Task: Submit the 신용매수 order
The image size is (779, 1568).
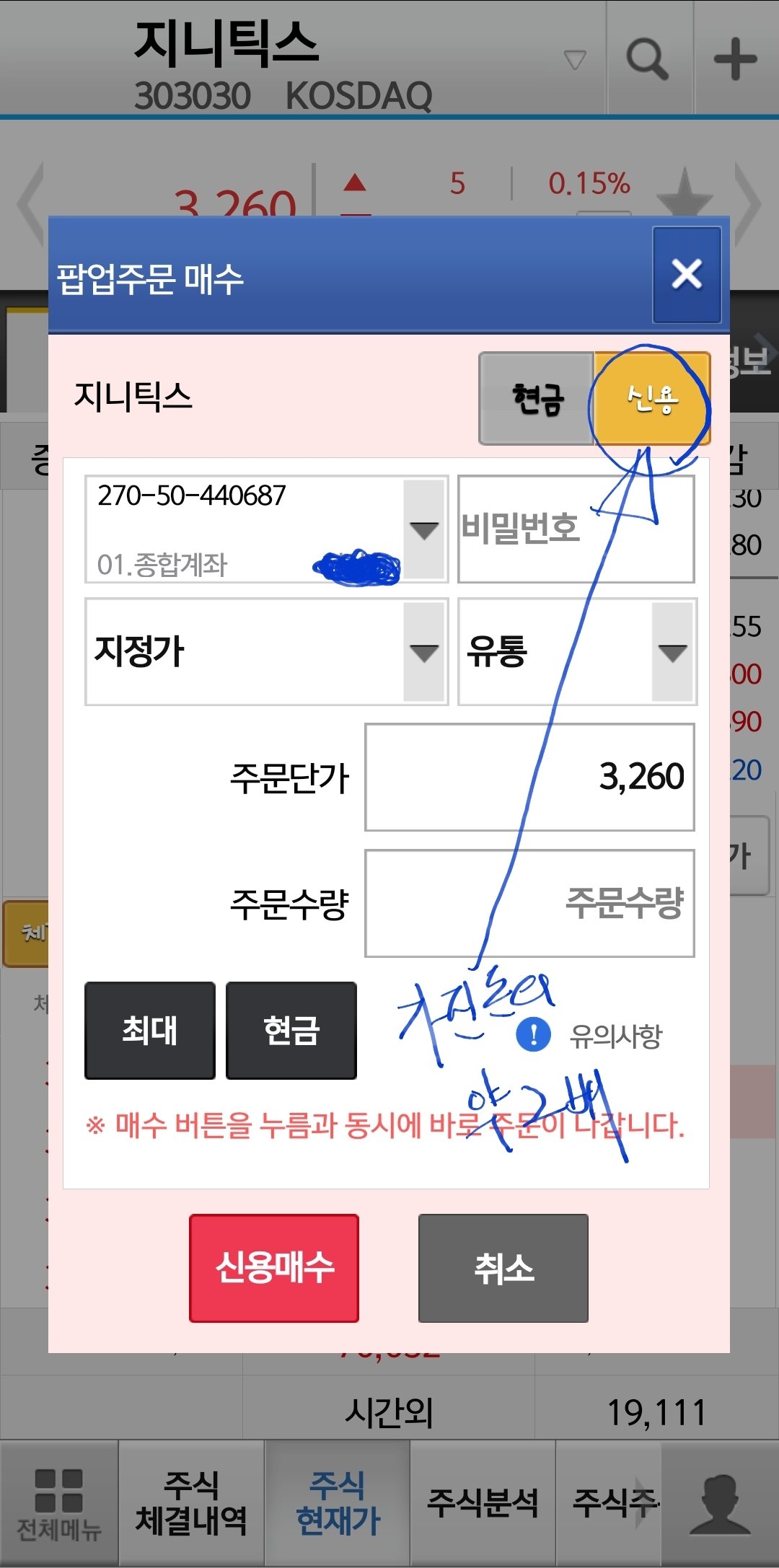Action: pos(274,1267)
